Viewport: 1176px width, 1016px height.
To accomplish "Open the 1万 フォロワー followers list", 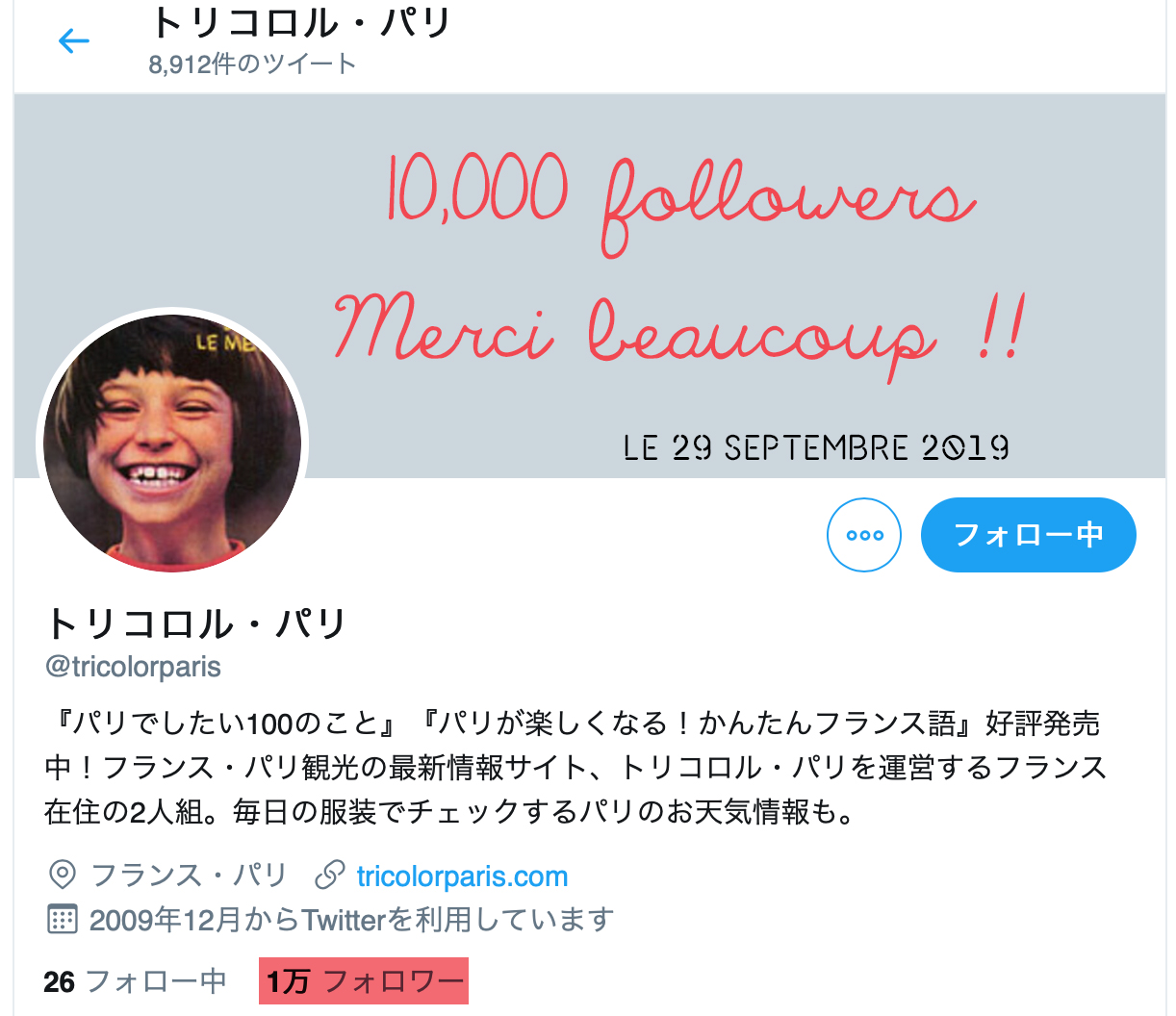I will point(364,981).
